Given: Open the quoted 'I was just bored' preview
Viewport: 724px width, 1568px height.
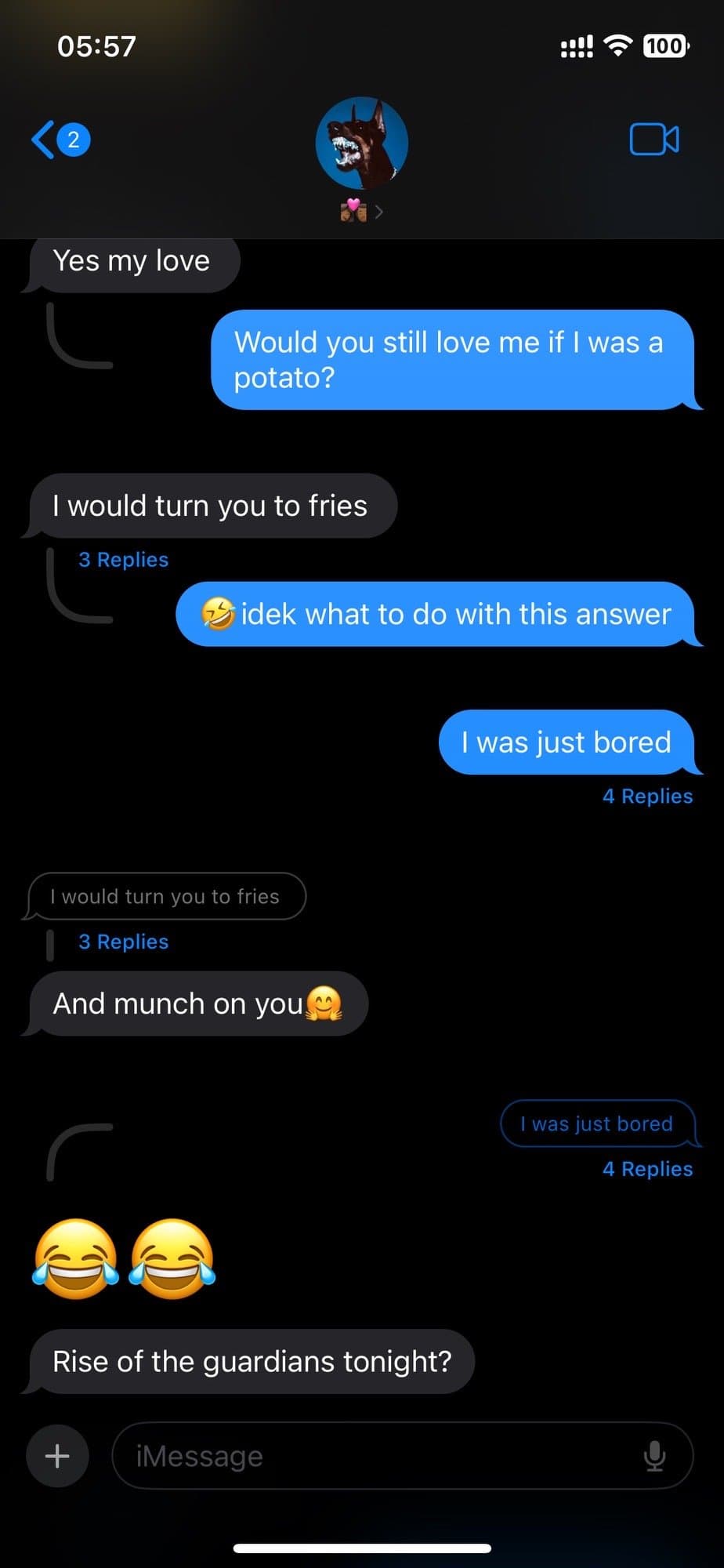Looking at the screenshot, I should 597,1123.
